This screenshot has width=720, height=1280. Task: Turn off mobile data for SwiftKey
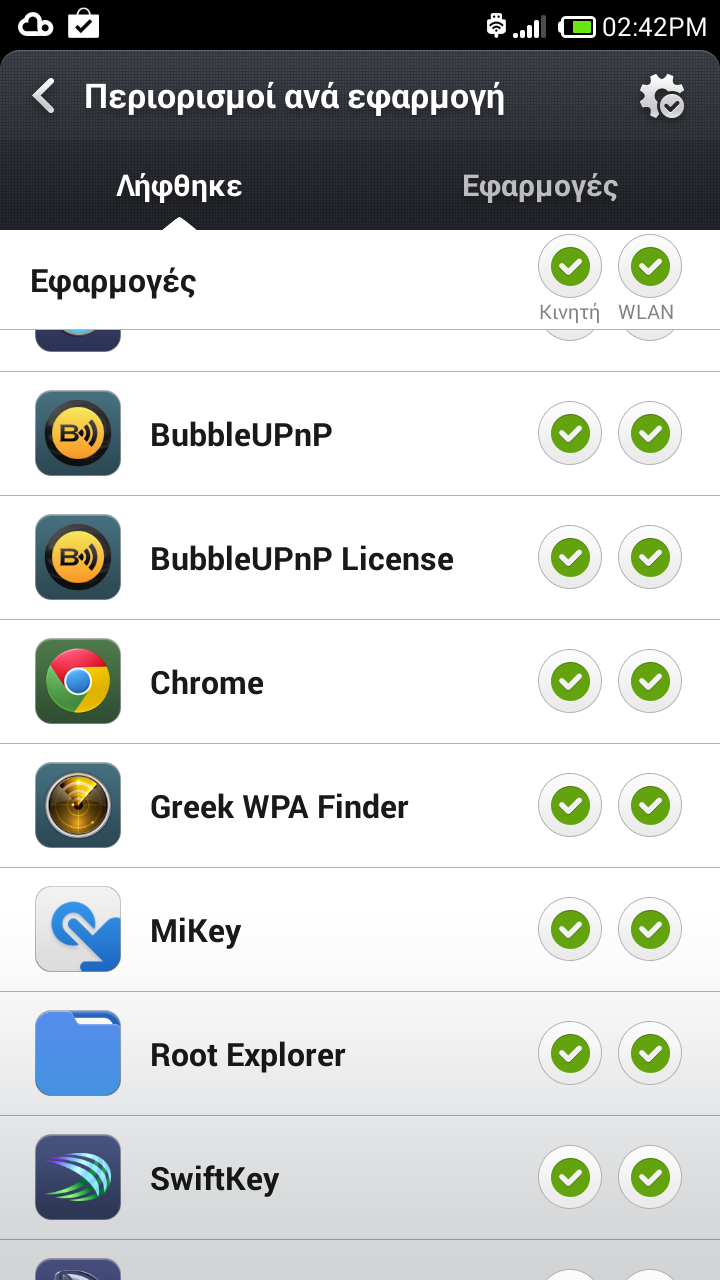point(570,1178)
